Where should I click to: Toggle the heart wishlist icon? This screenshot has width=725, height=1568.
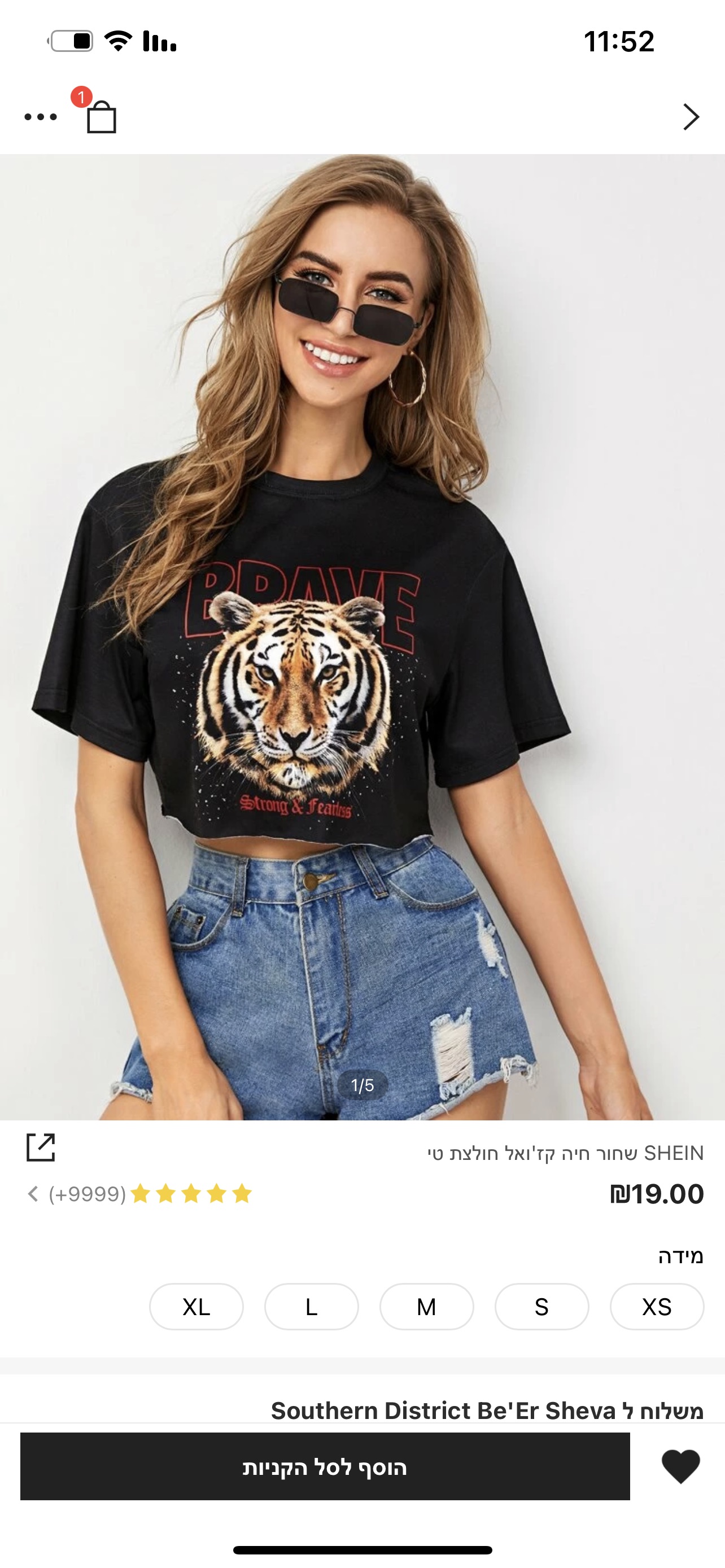[680, 1466]
